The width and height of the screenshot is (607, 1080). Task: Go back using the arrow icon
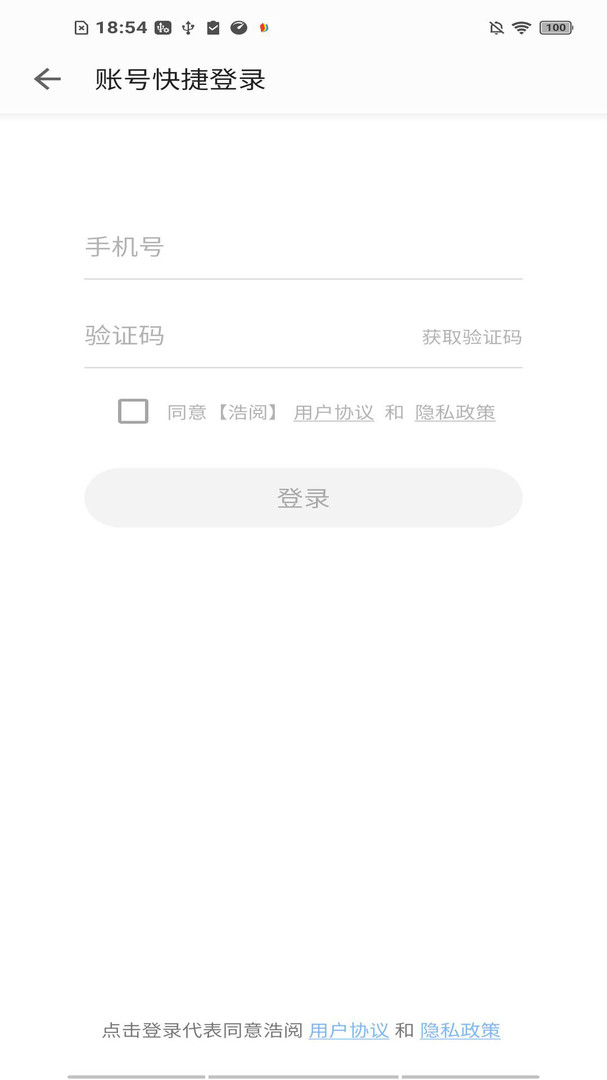48,79
